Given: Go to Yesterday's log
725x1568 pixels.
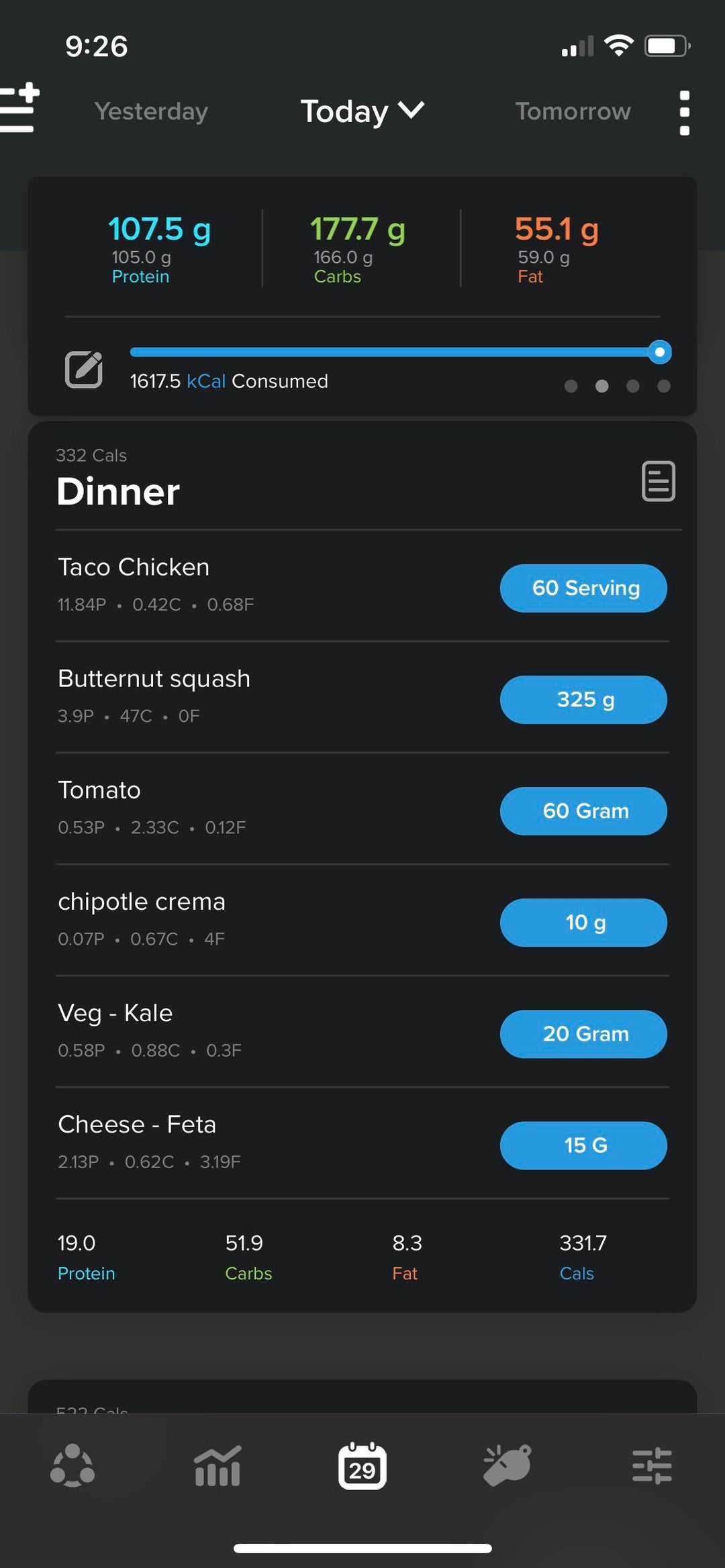Looking at the screenshot, I should [151, 111].
